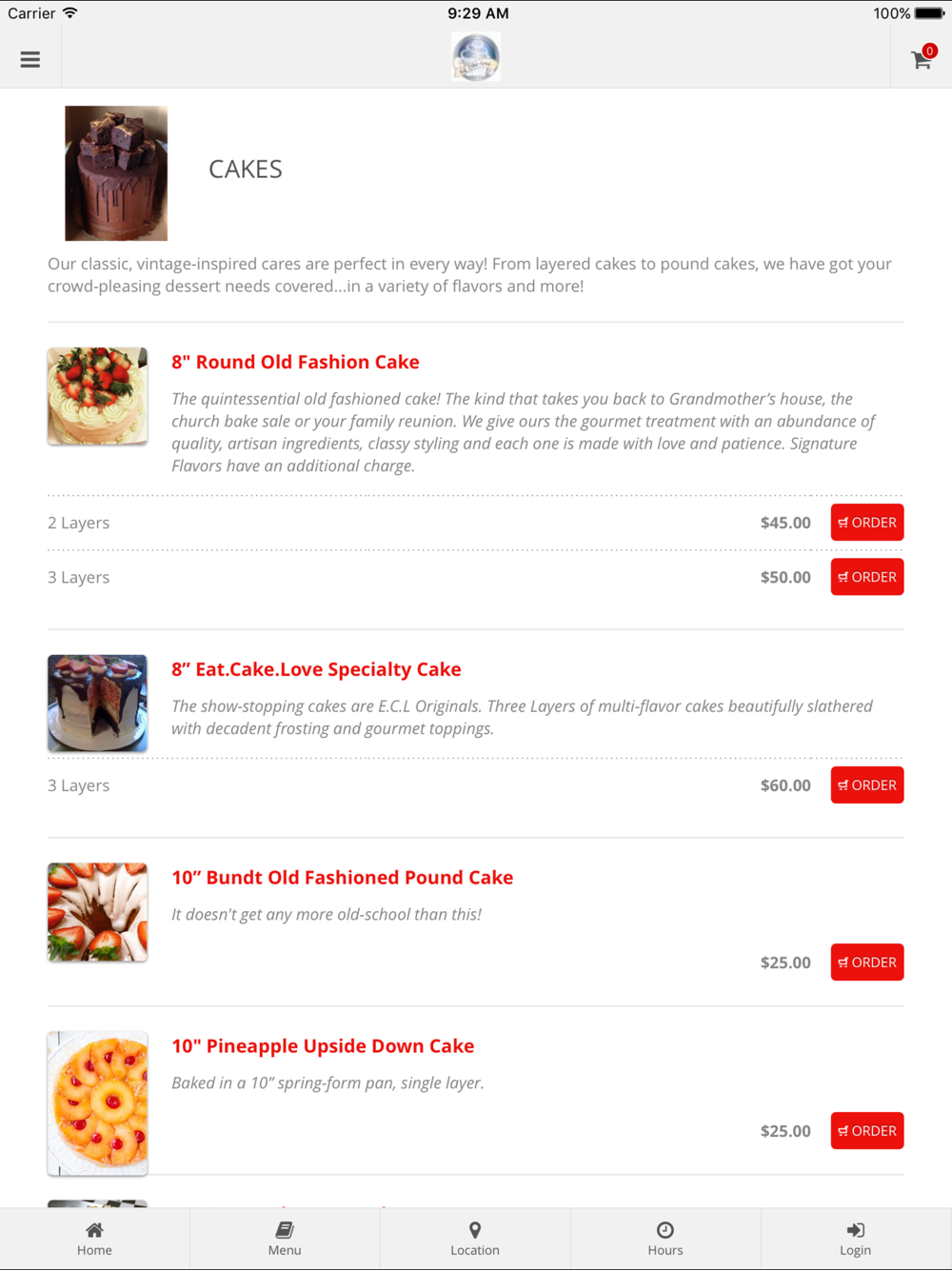Tap the 10" Pineapple Upside Down Cake photo
The width and height of the screenshot is (952, 1270).
point(97,1102)
